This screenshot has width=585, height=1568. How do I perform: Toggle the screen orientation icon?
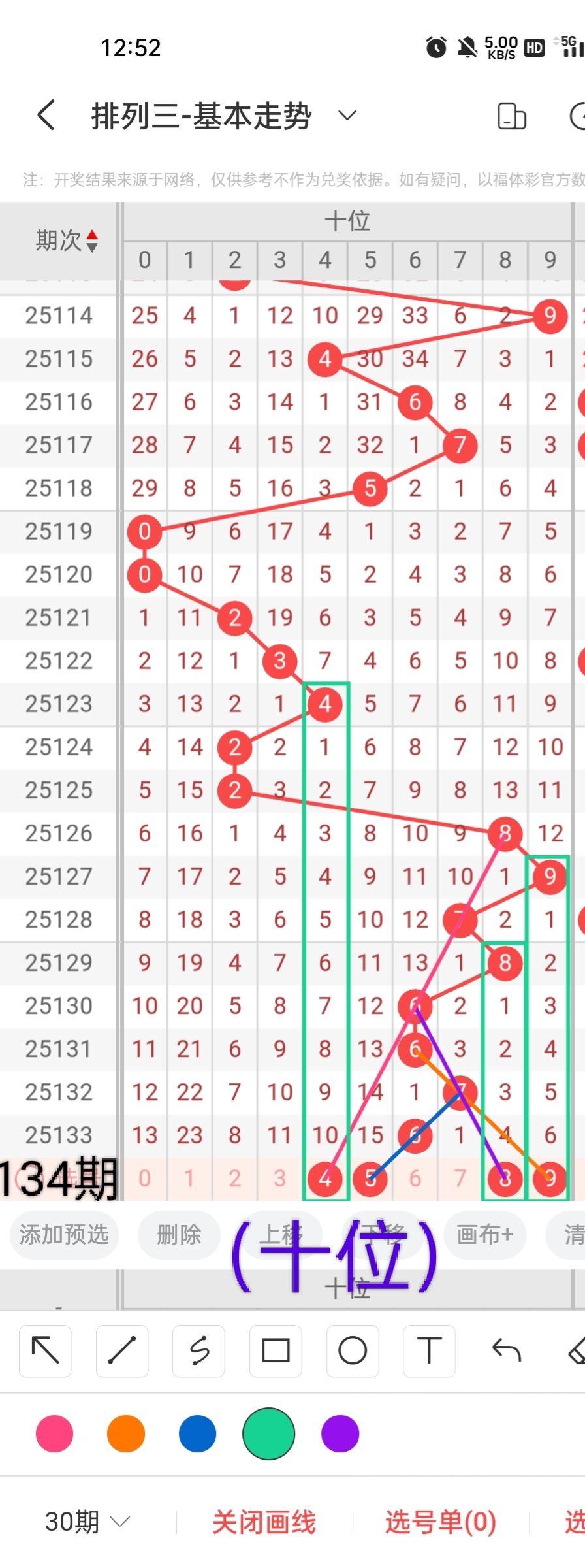coord(511,116)
